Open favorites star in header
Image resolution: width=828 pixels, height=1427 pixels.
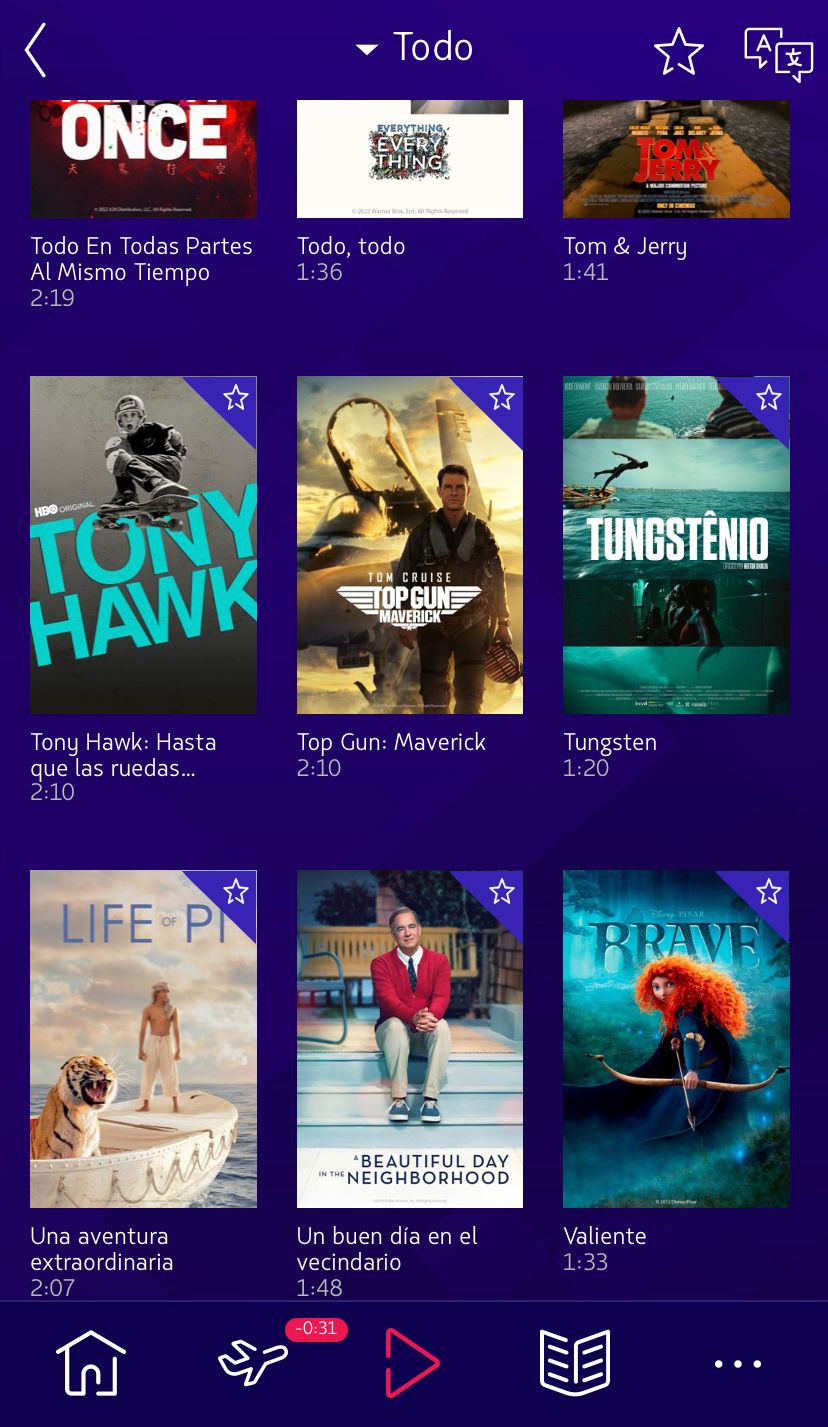[678, 51]
